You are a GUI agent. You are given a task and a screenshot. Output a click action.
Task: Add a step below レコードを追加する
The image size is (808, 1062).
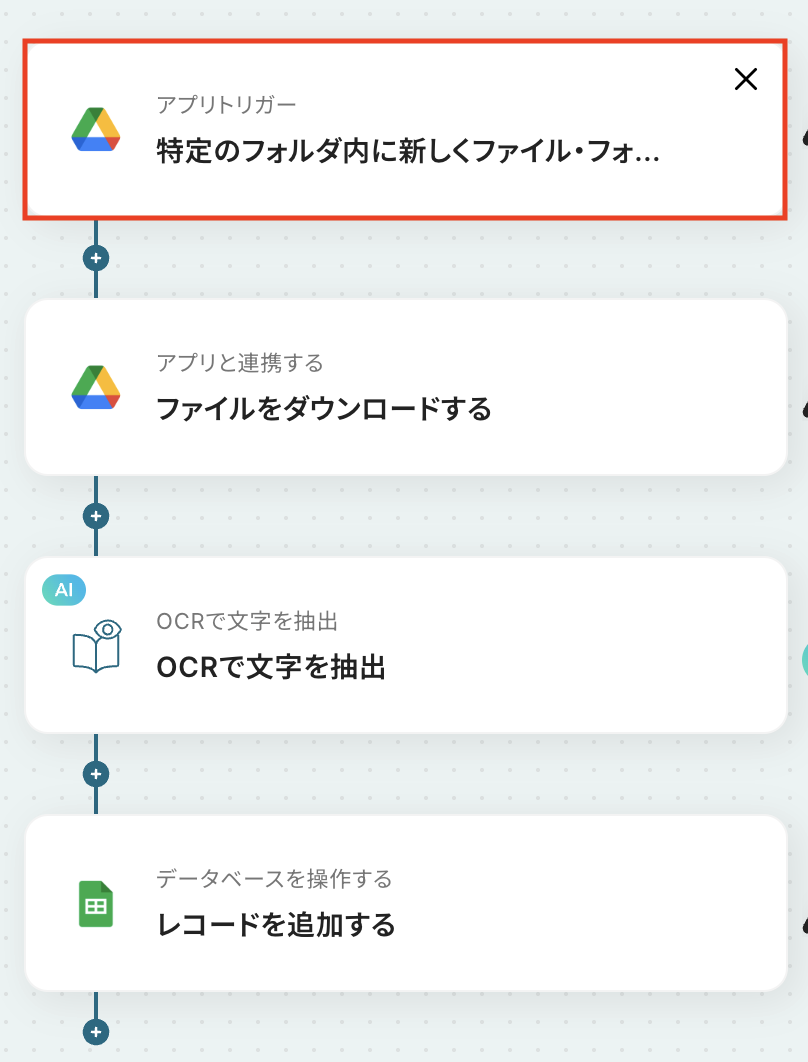click(x=96, y=1032)
